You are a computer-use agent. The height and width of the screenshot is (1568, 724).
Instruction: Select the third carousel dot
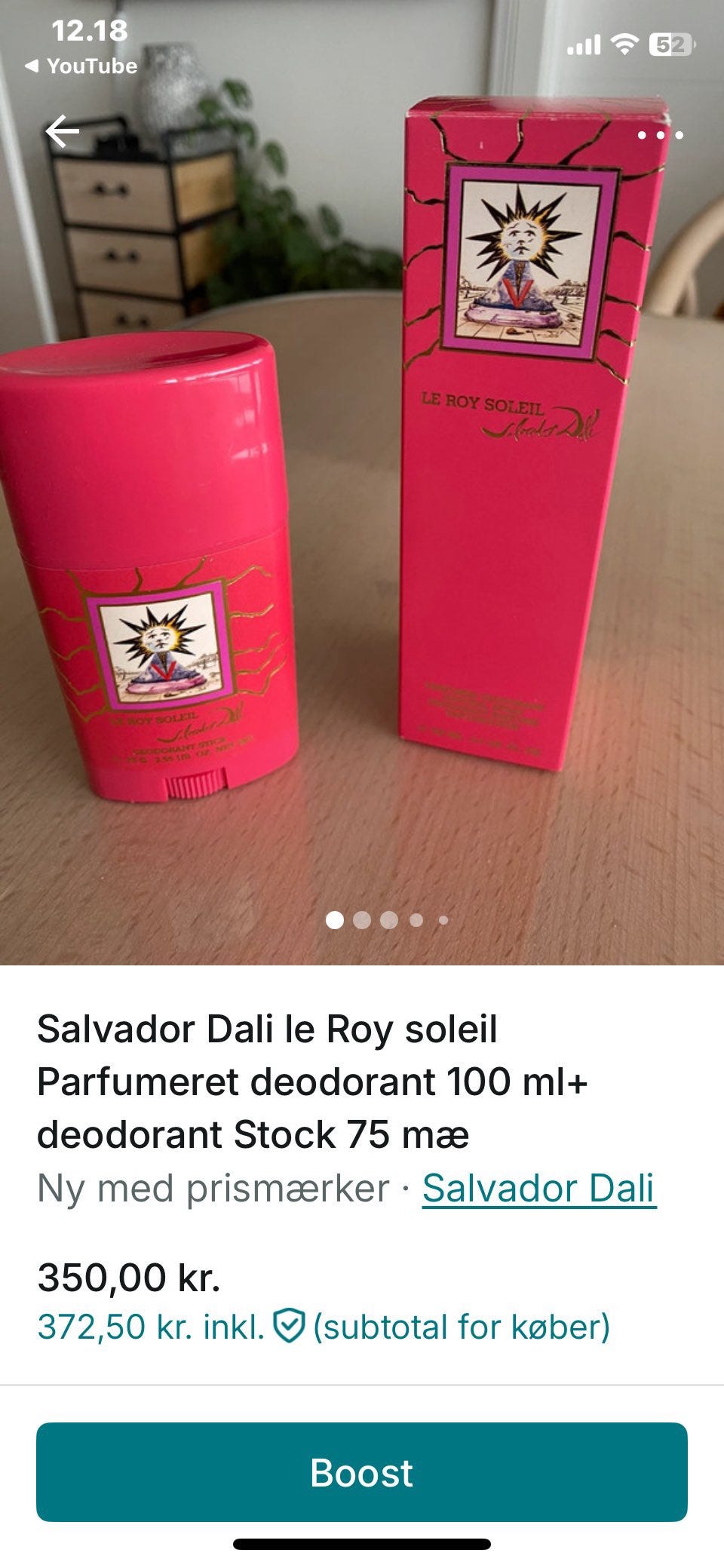pos(388,919)
